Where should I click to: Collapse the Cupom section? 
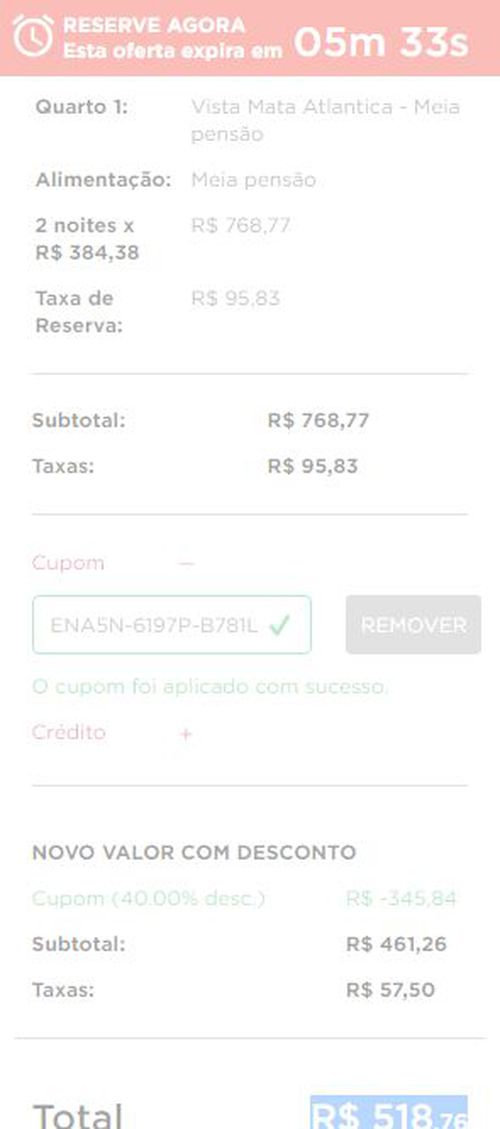tap(187, 563)
